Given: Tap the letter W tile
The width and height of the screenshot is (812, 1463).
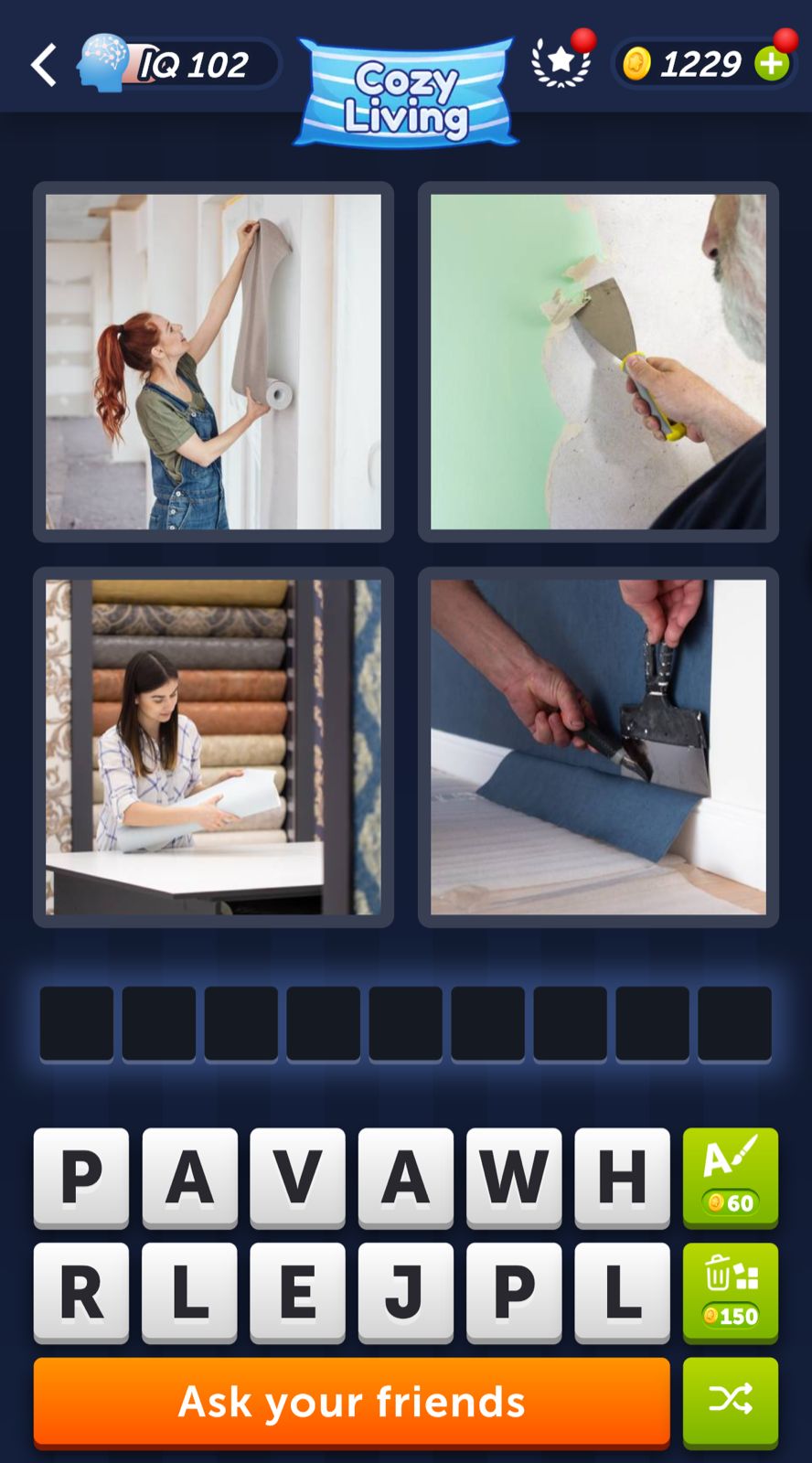Looking at the screenshot, I should click(514, 1177).
